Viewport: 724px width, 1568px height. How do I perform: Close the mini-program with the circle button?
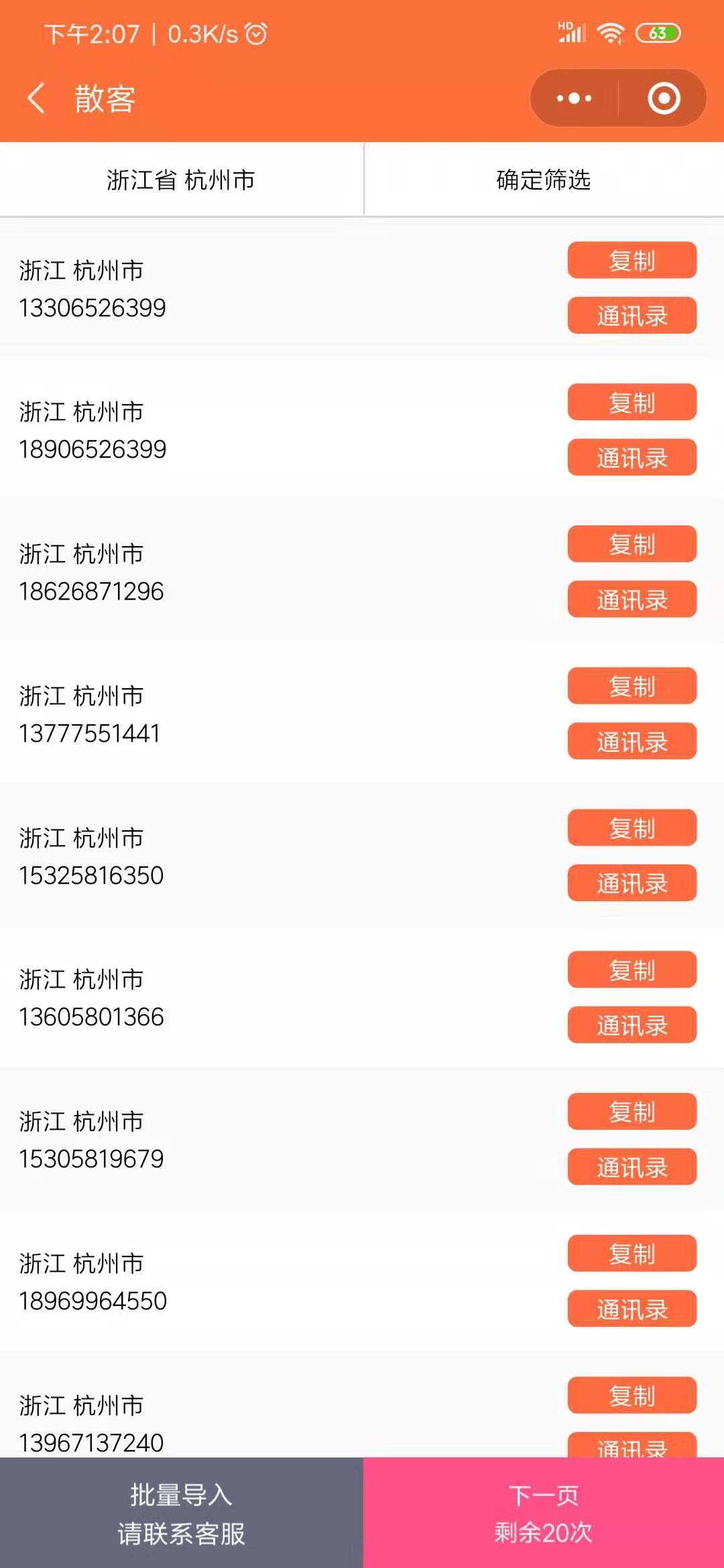point(664,99)
